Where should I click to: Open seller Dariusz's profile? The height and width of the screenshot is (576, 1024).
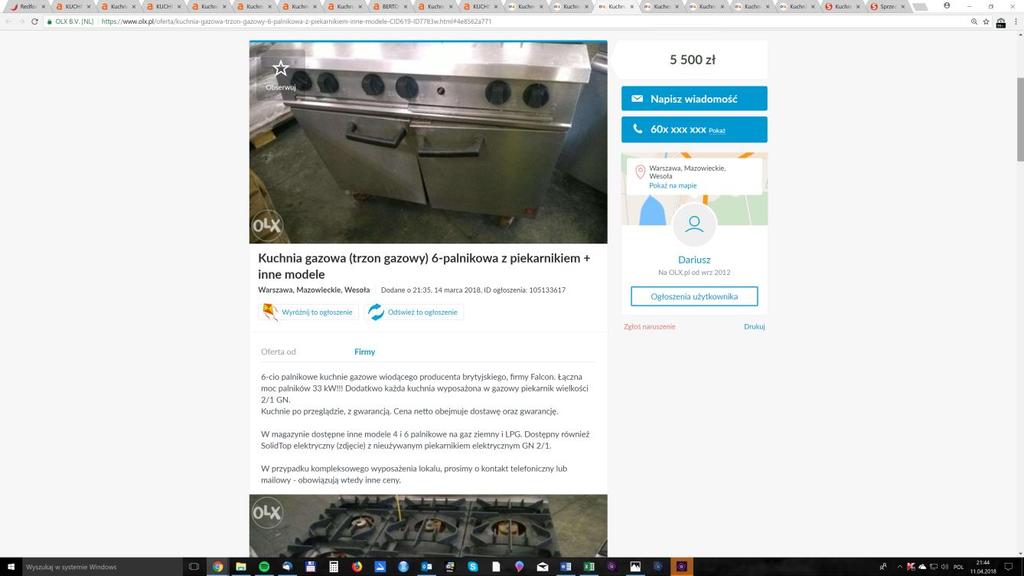(x=694, y=259)
